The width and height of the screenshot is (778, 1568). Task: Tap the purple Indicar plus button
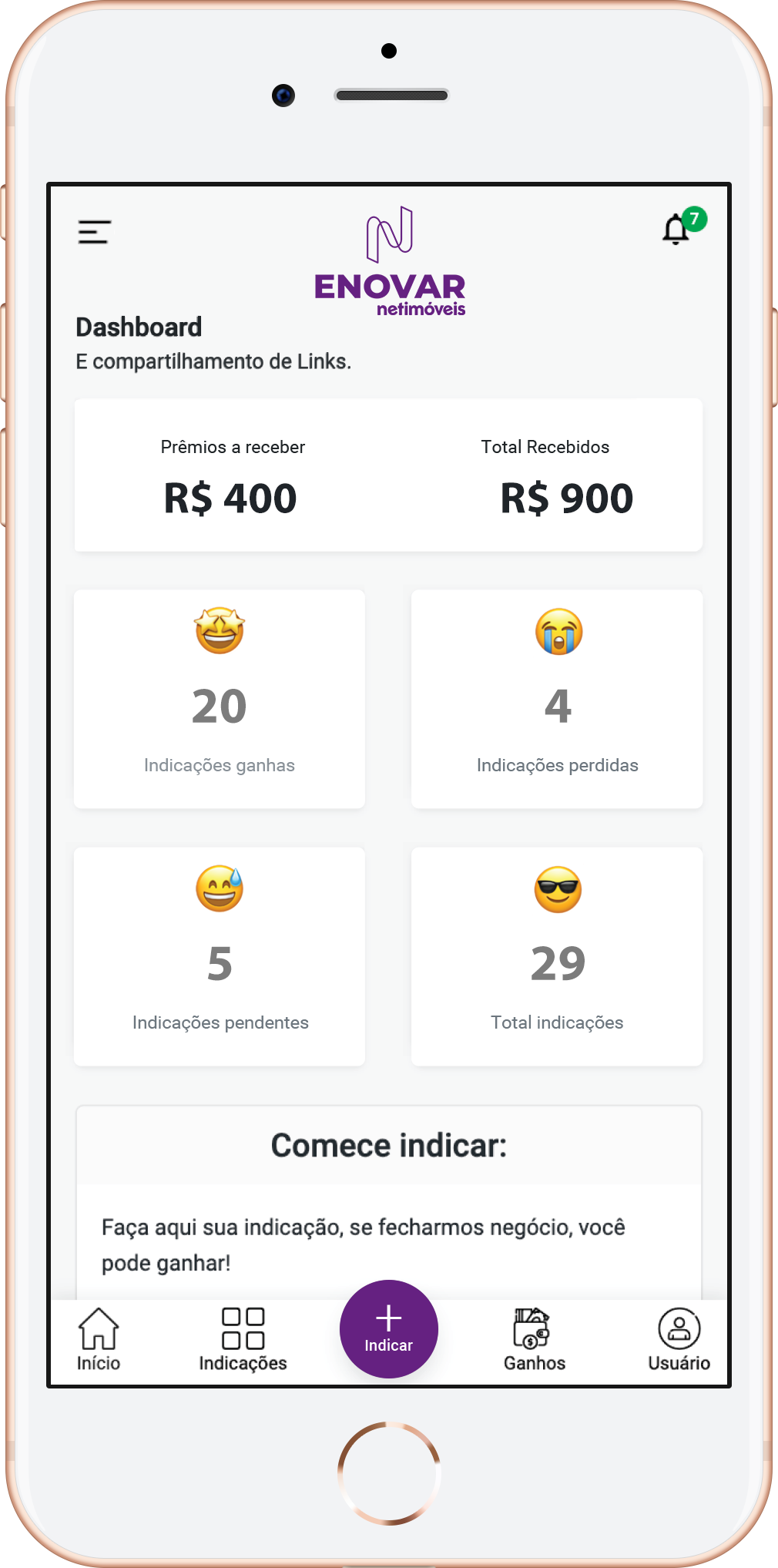coord(388,1328)
